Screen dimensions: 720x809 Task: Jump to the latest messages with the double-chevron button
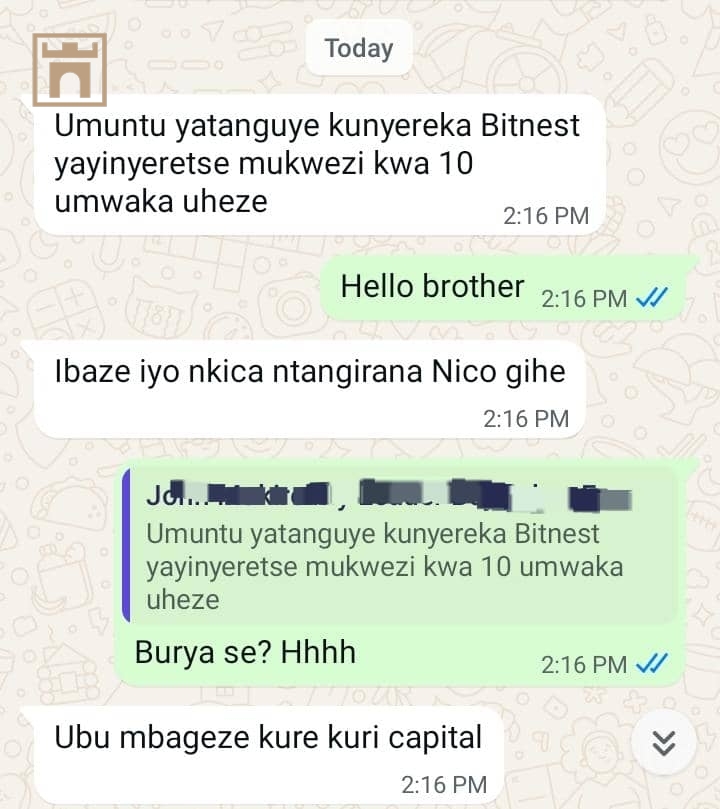pyautogui.click(x=664, y=743)
